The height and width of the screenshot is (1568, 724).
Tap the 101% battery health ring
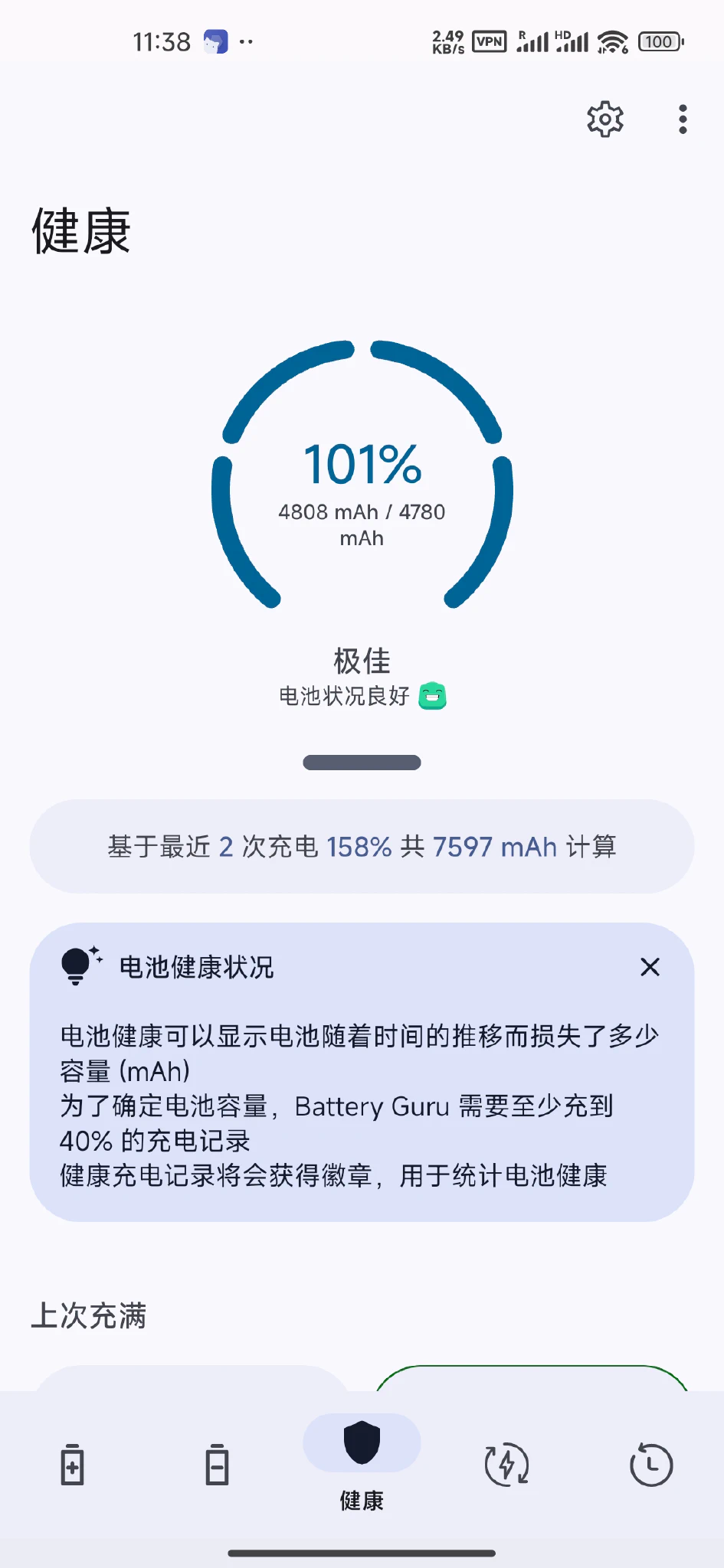[x=362, y=465]
